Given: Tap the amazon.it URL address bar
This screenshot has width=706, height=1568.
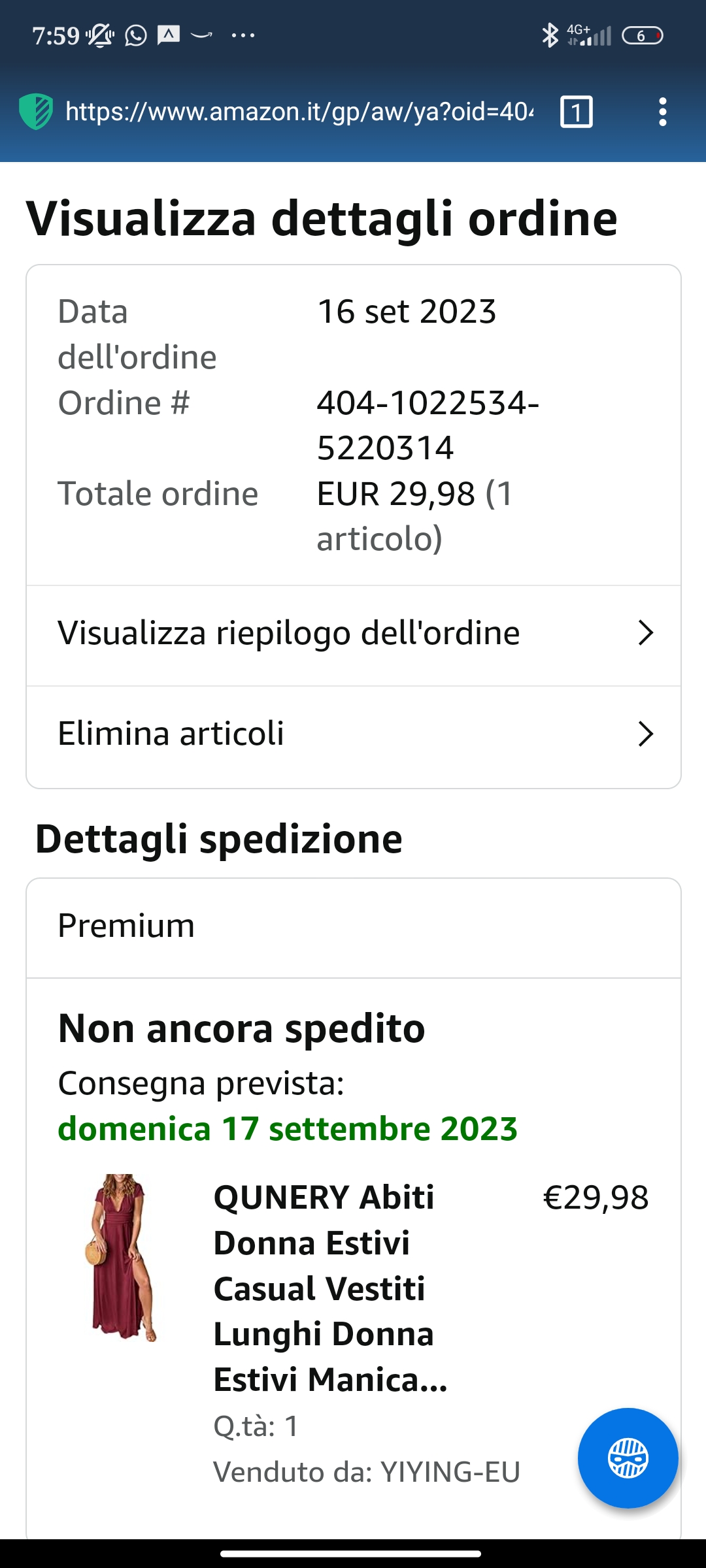Looking at the screenshot, I should (299, 112).
